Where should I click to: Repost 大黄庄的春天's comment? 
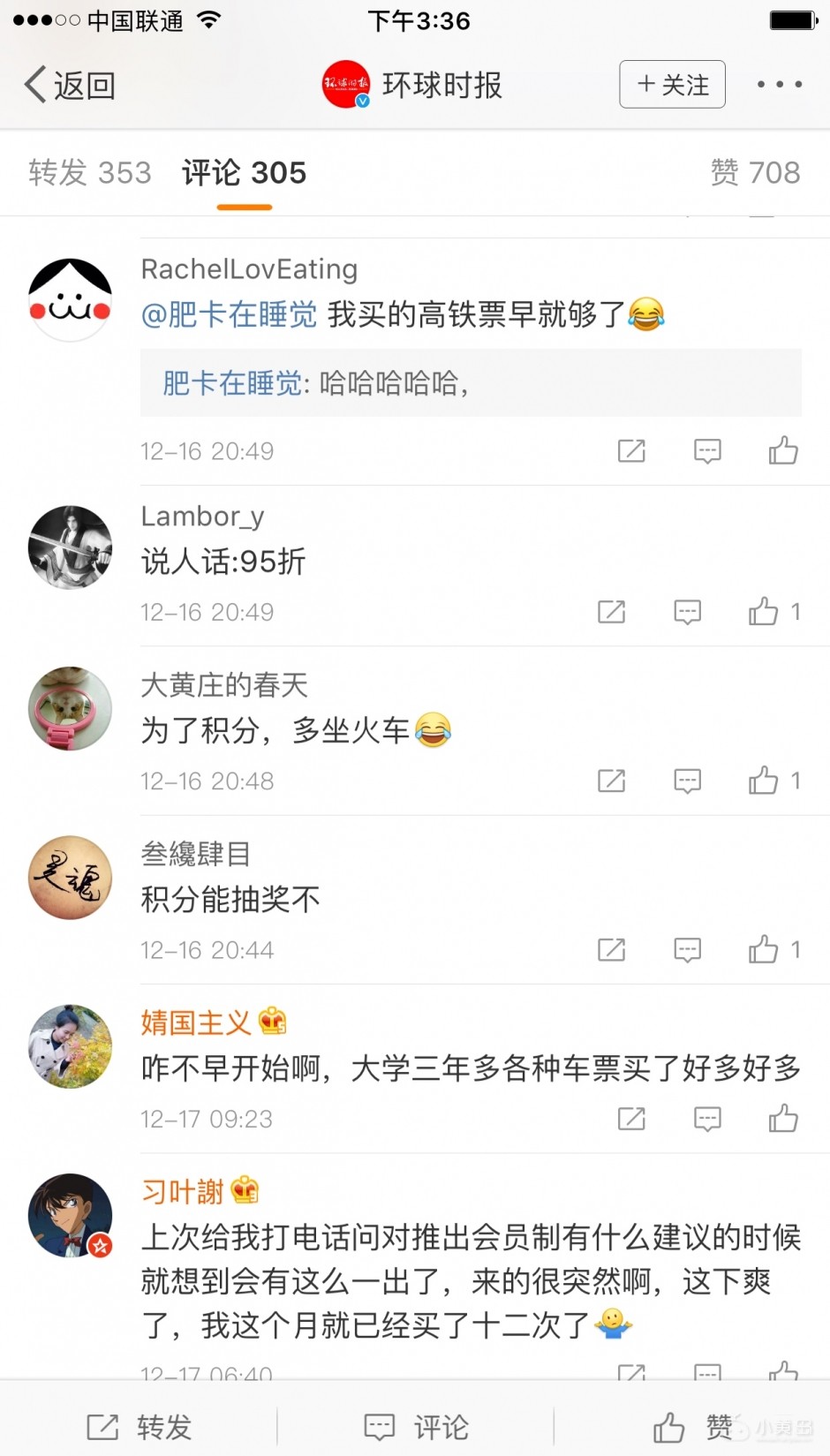pos(611,781)
